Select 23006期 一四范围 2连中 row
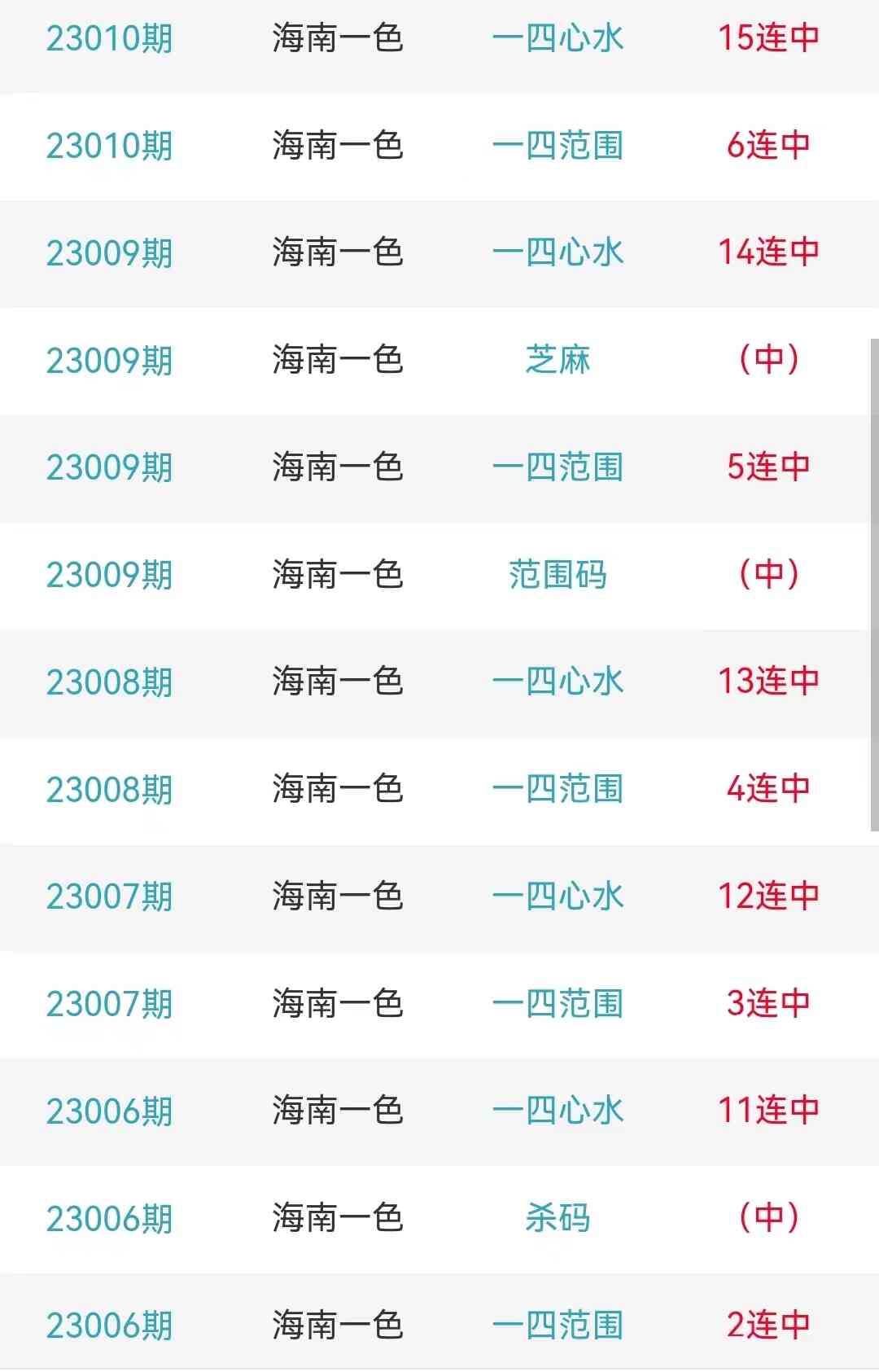 pos(558,1325)
